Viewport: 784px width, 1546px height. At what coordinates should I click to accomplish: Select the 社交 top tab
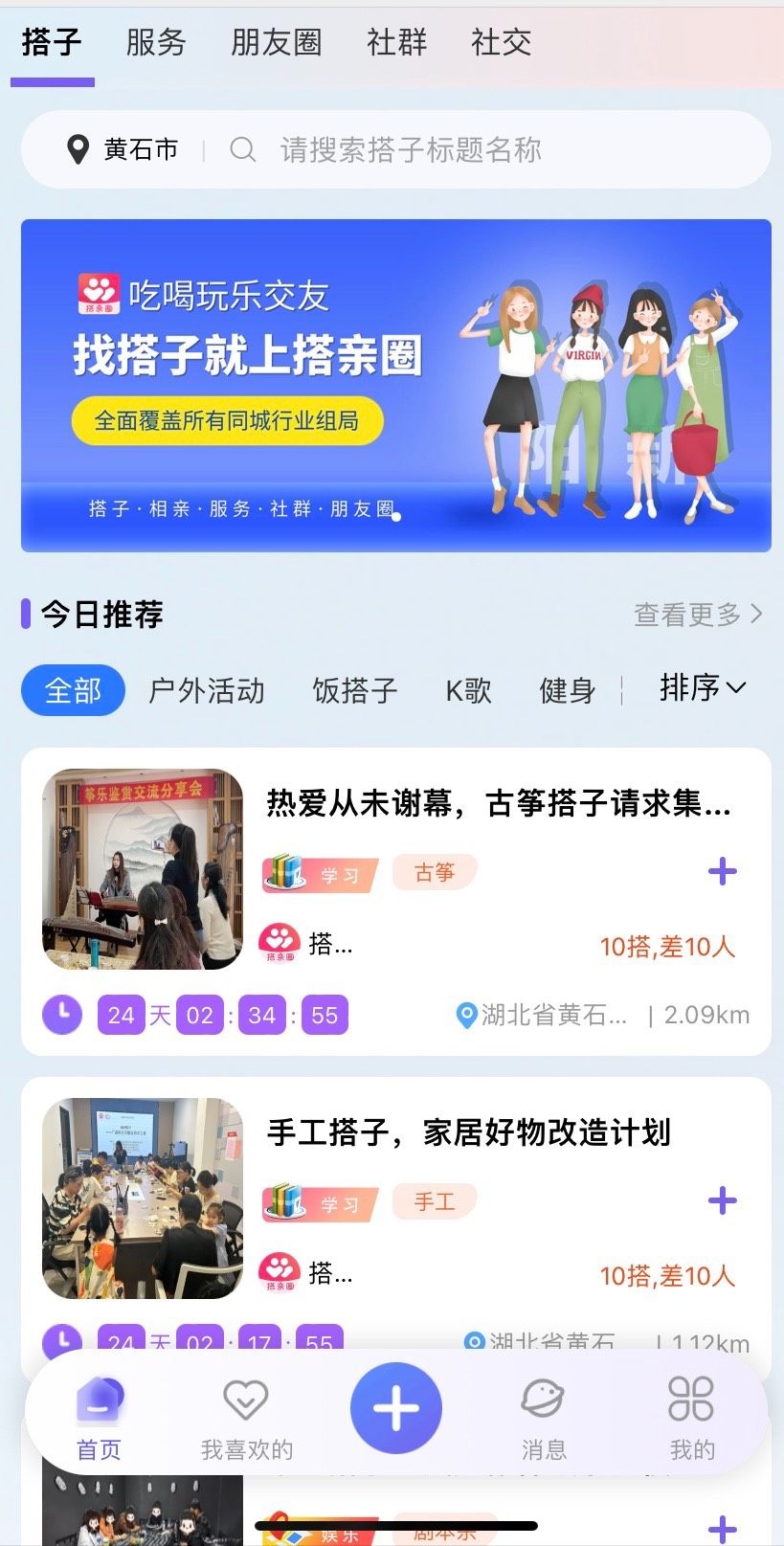(501, 43)
